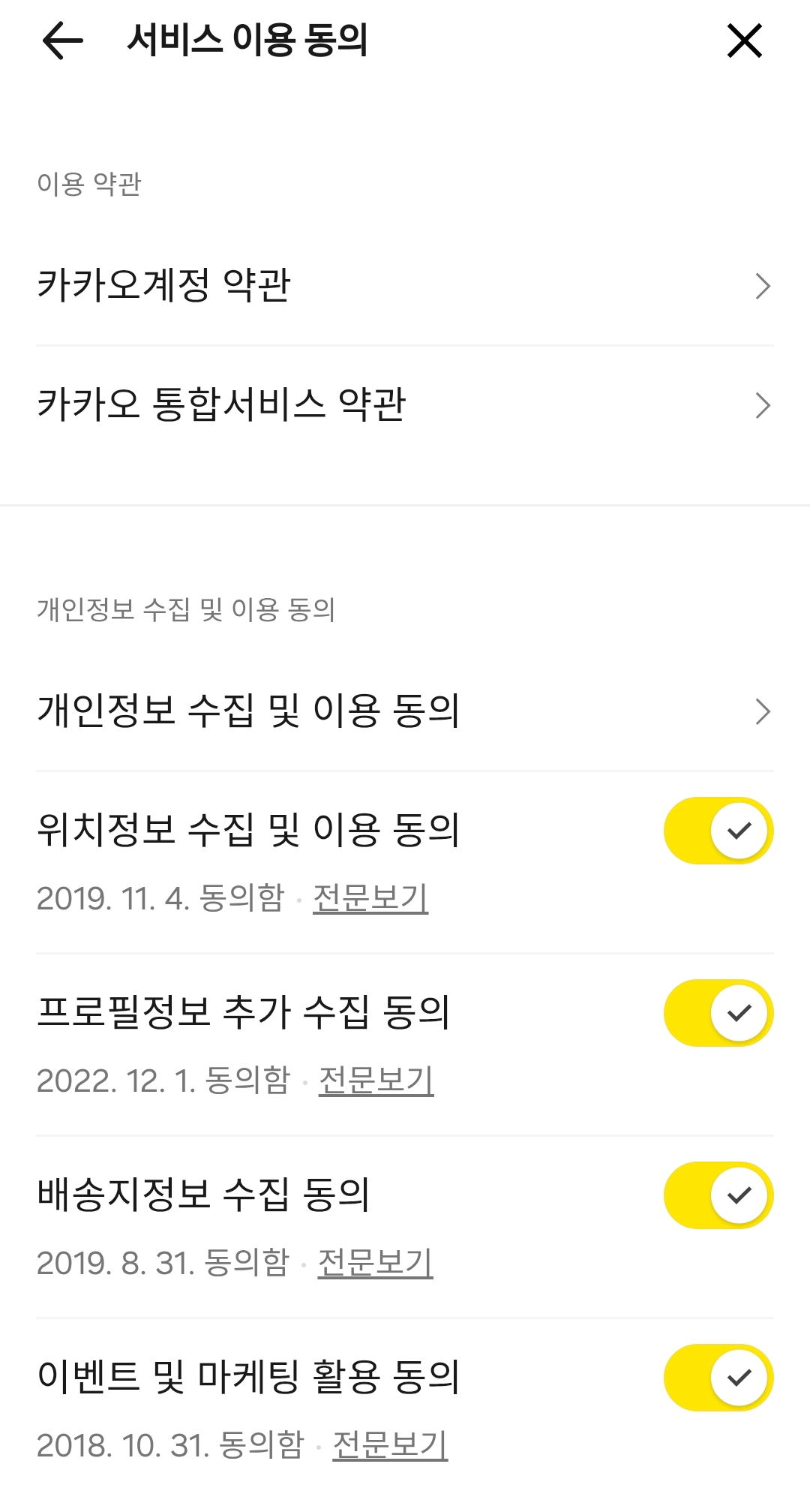Disable 배송지정보 수집 동의
Viewport: 810px width, 1512px height.
717,1195
